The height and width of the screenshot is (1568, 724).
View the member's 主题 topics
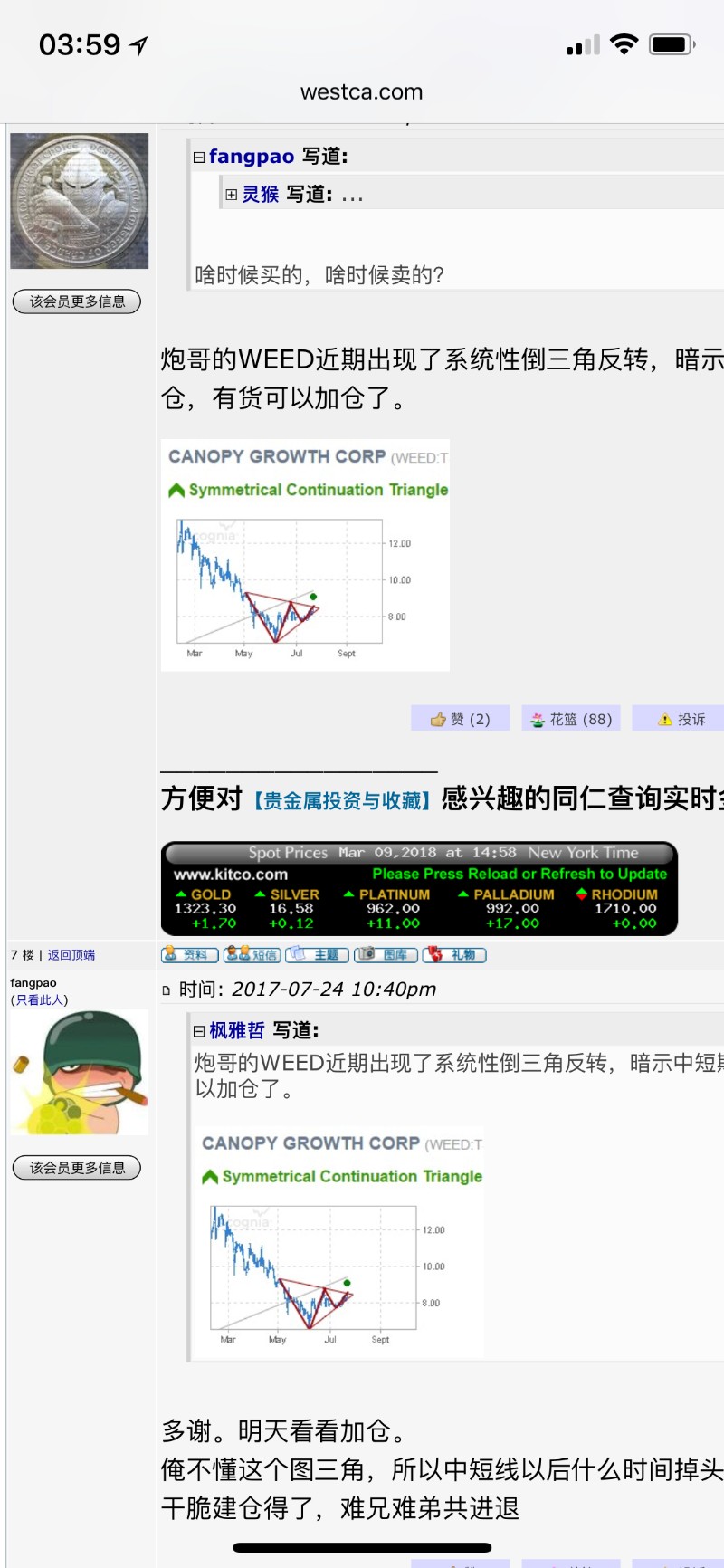(x=317, y=955)
